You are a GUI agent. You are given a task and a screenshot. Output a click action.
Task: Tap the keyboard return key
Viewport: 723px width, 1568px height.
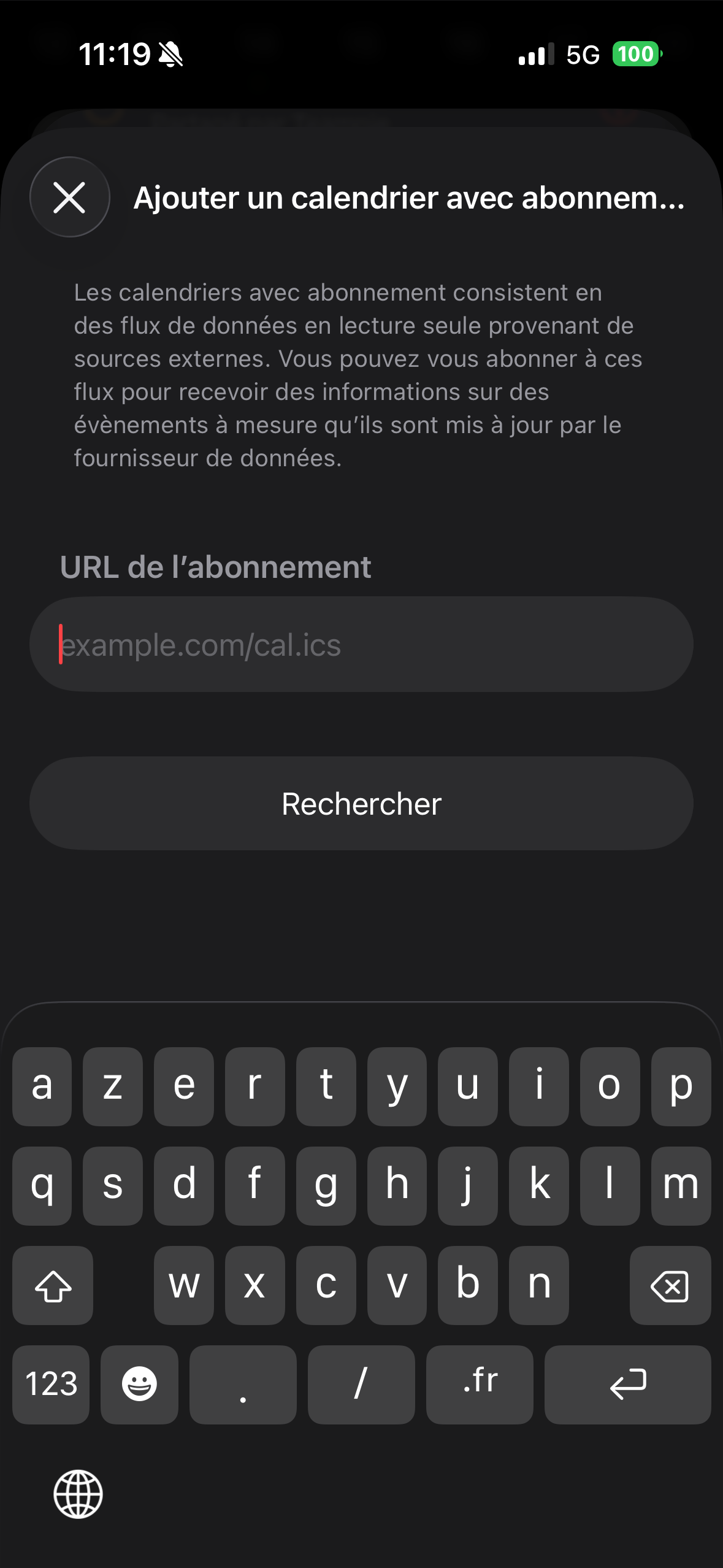click(627, 1384)
